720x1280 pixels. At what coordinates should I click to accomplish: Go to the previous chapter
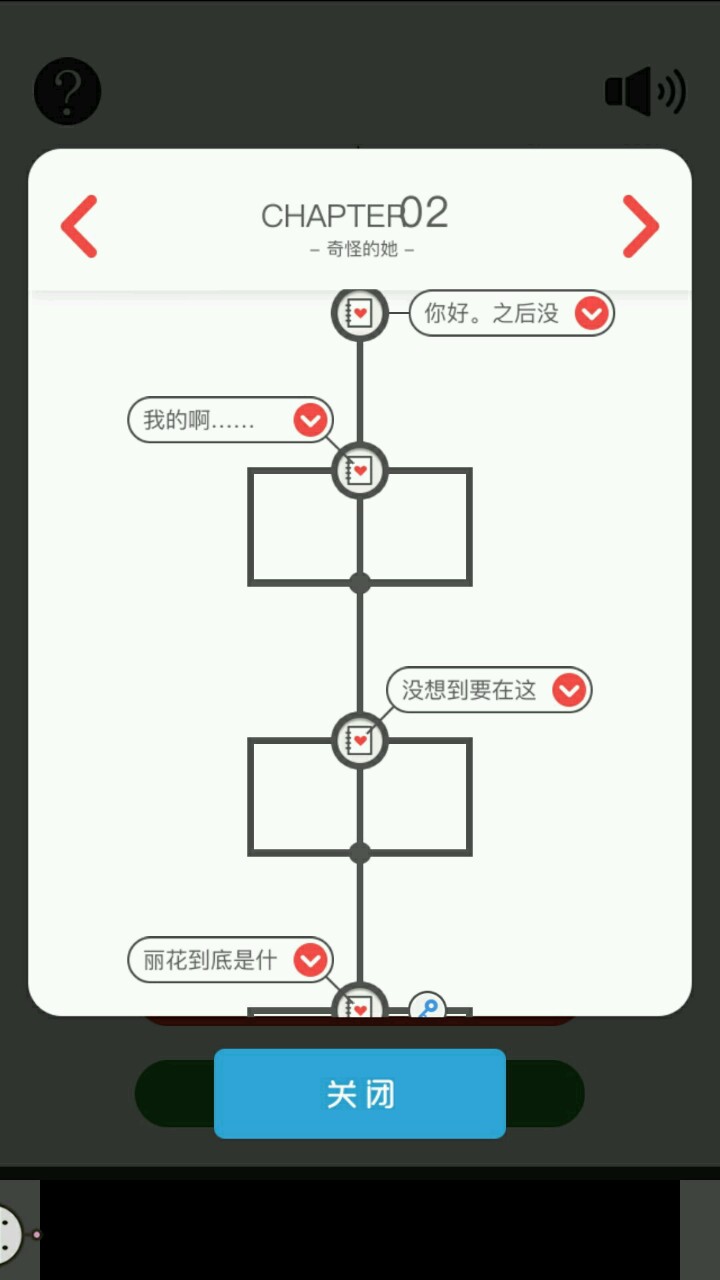[79, 227]
